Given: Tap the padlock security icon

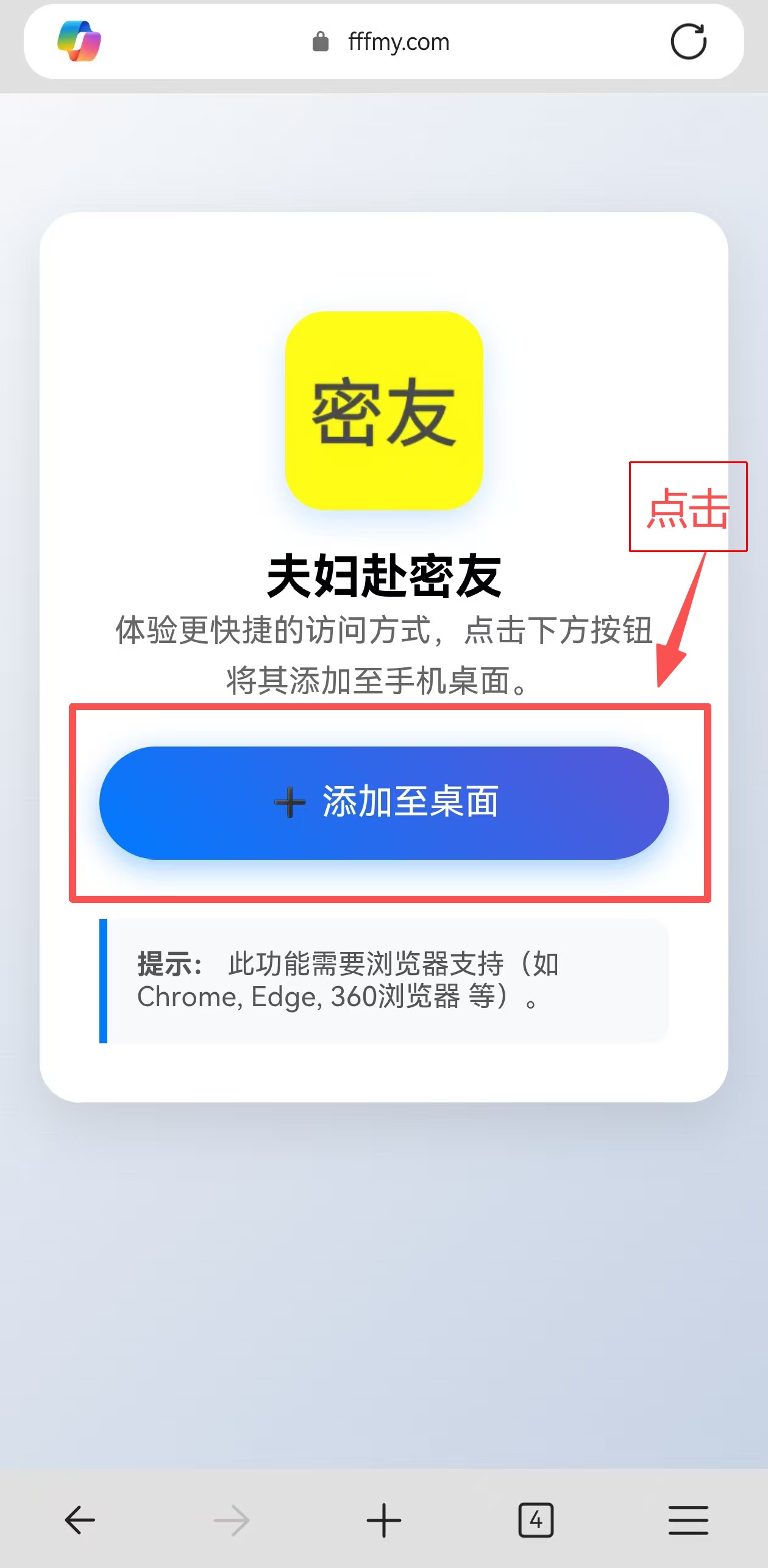Looking at the screenshot, I should [319, 41].
